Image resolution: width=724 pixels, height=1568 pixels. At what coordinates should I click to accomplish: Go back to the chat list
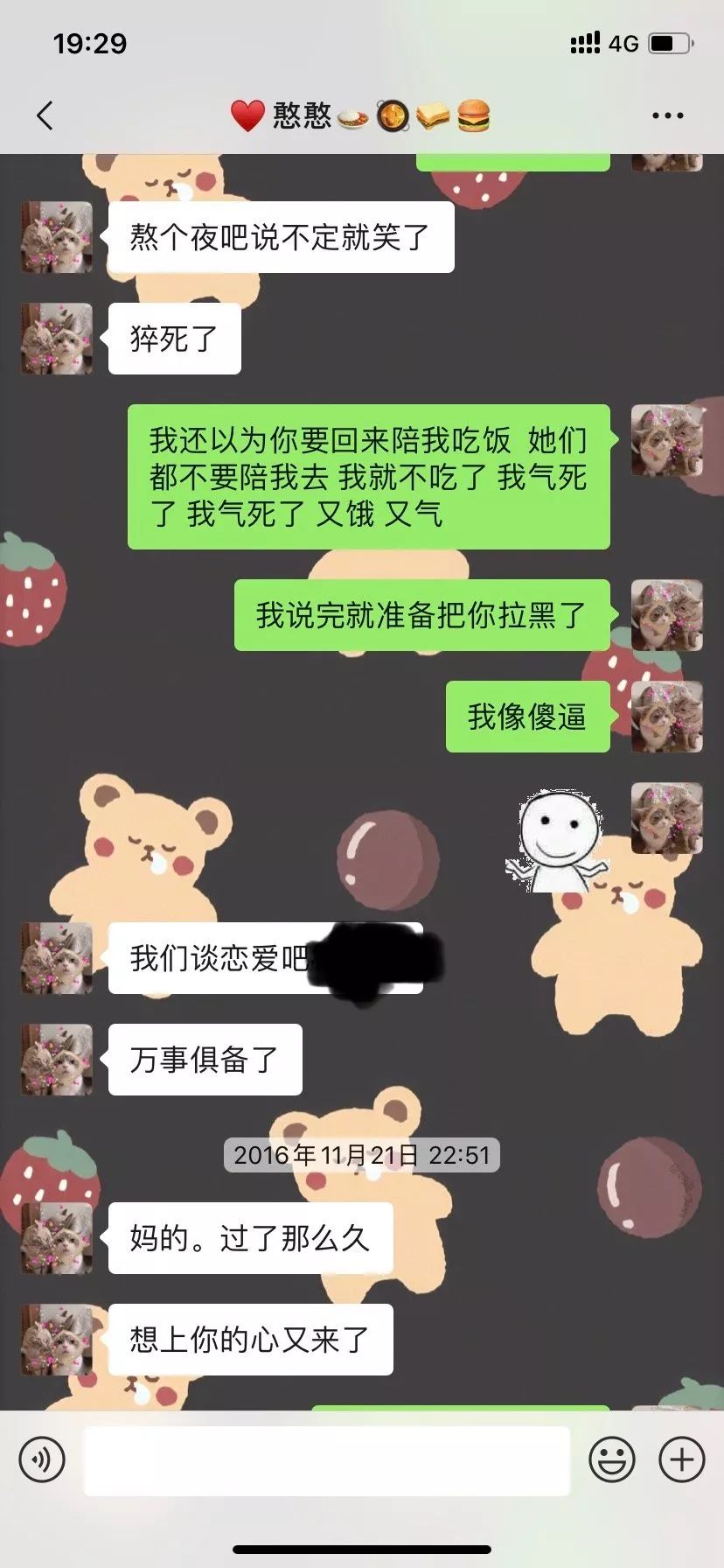[x=45, y=115]
